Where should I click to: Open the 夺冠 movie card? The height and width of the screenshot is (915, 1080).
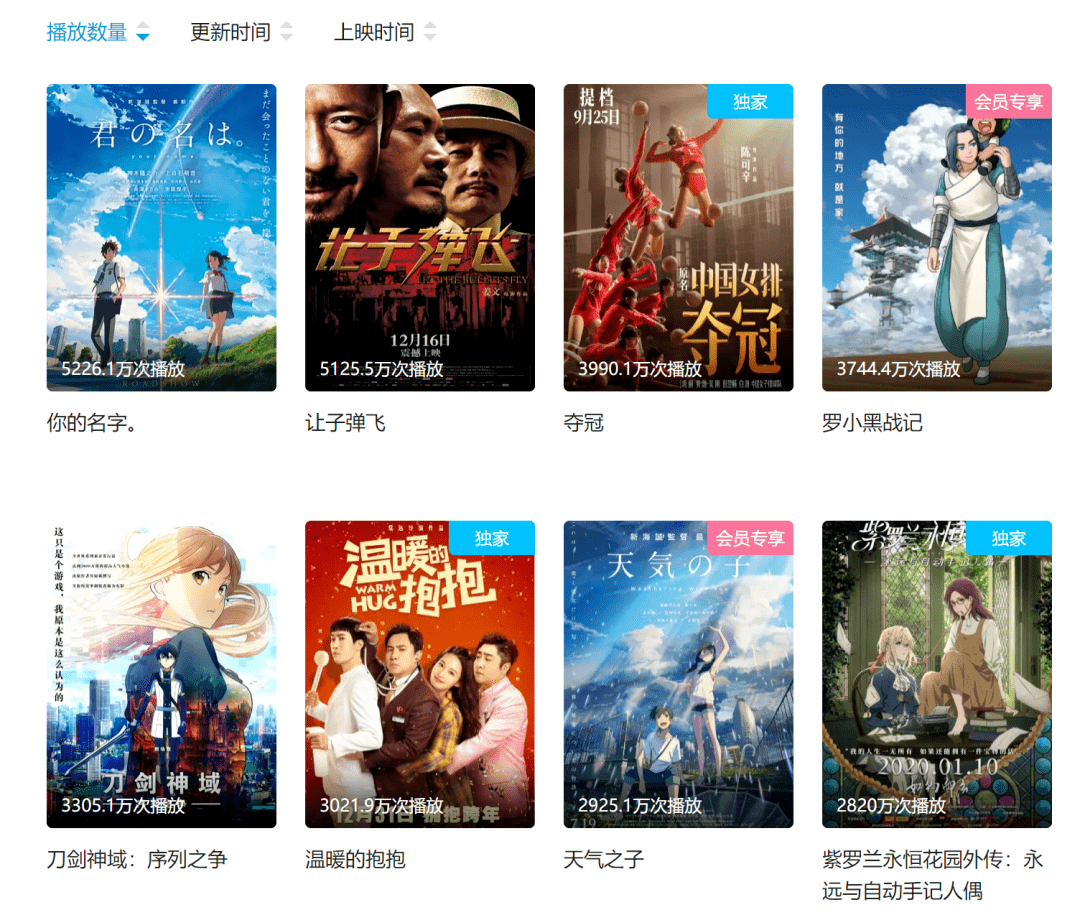pyautogui.click(x=678, y=237)
